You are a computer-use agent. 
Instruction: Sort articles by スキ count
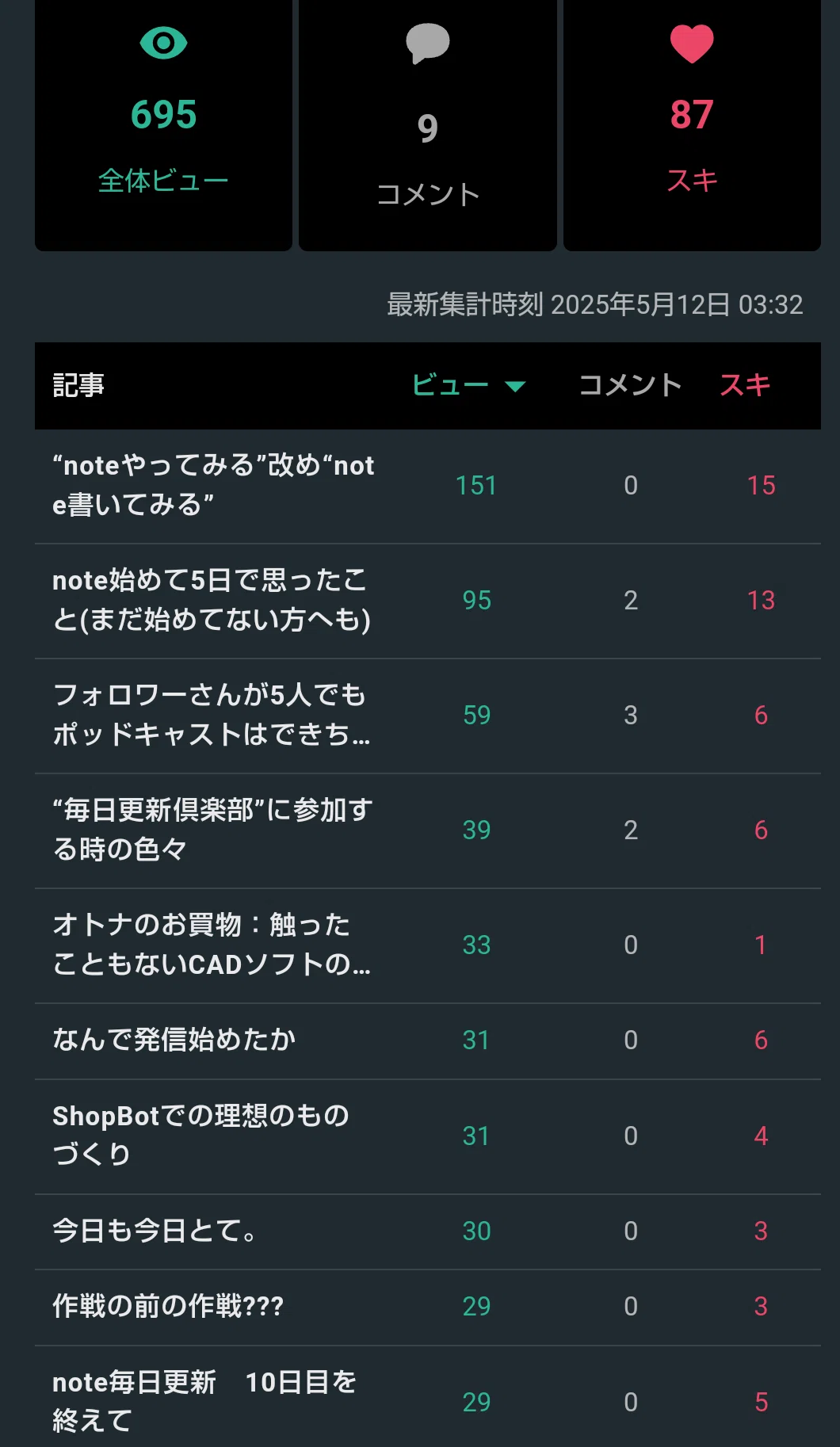point(745,385)
